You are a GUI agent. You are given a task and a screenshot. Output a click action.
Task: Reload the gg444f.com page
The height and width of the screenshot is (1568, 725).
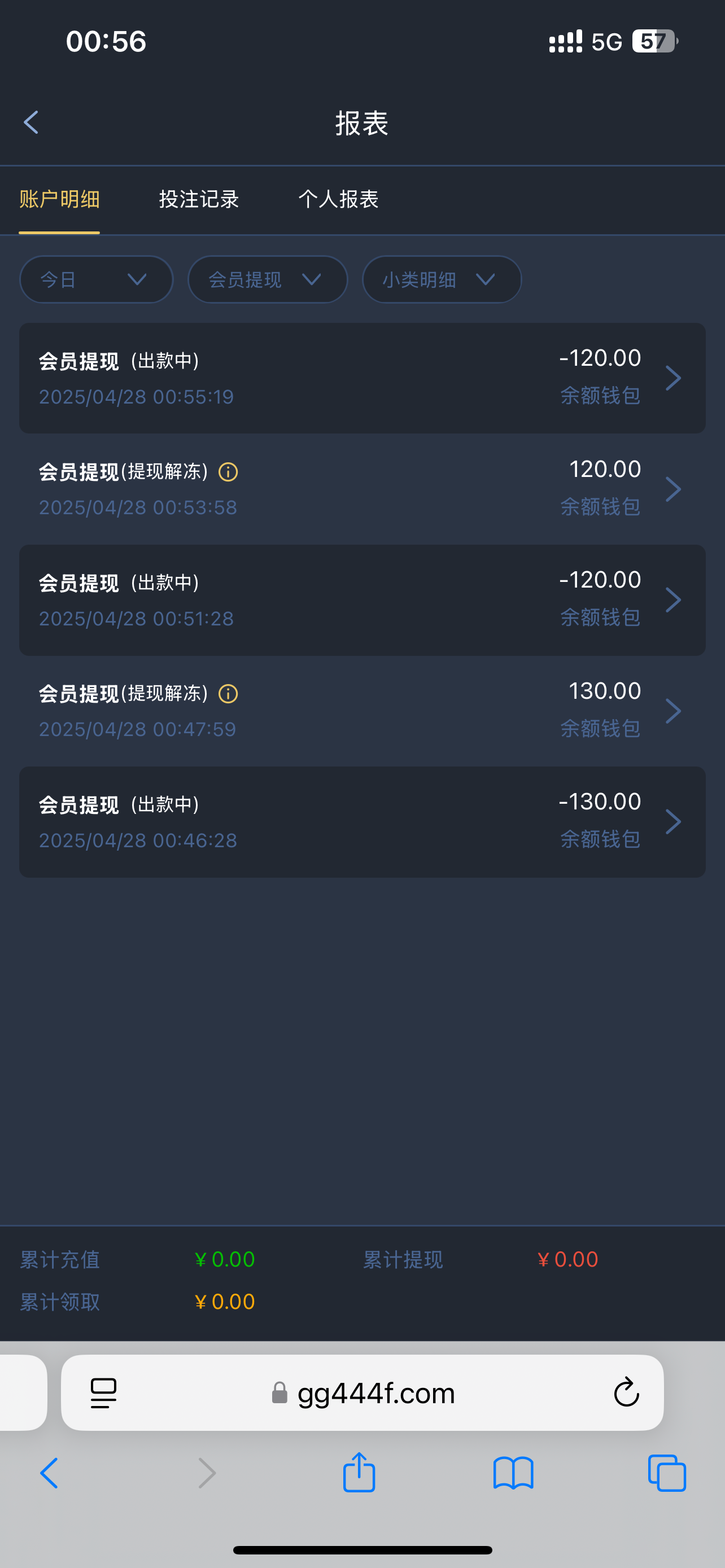click(x=626, y=1392)
